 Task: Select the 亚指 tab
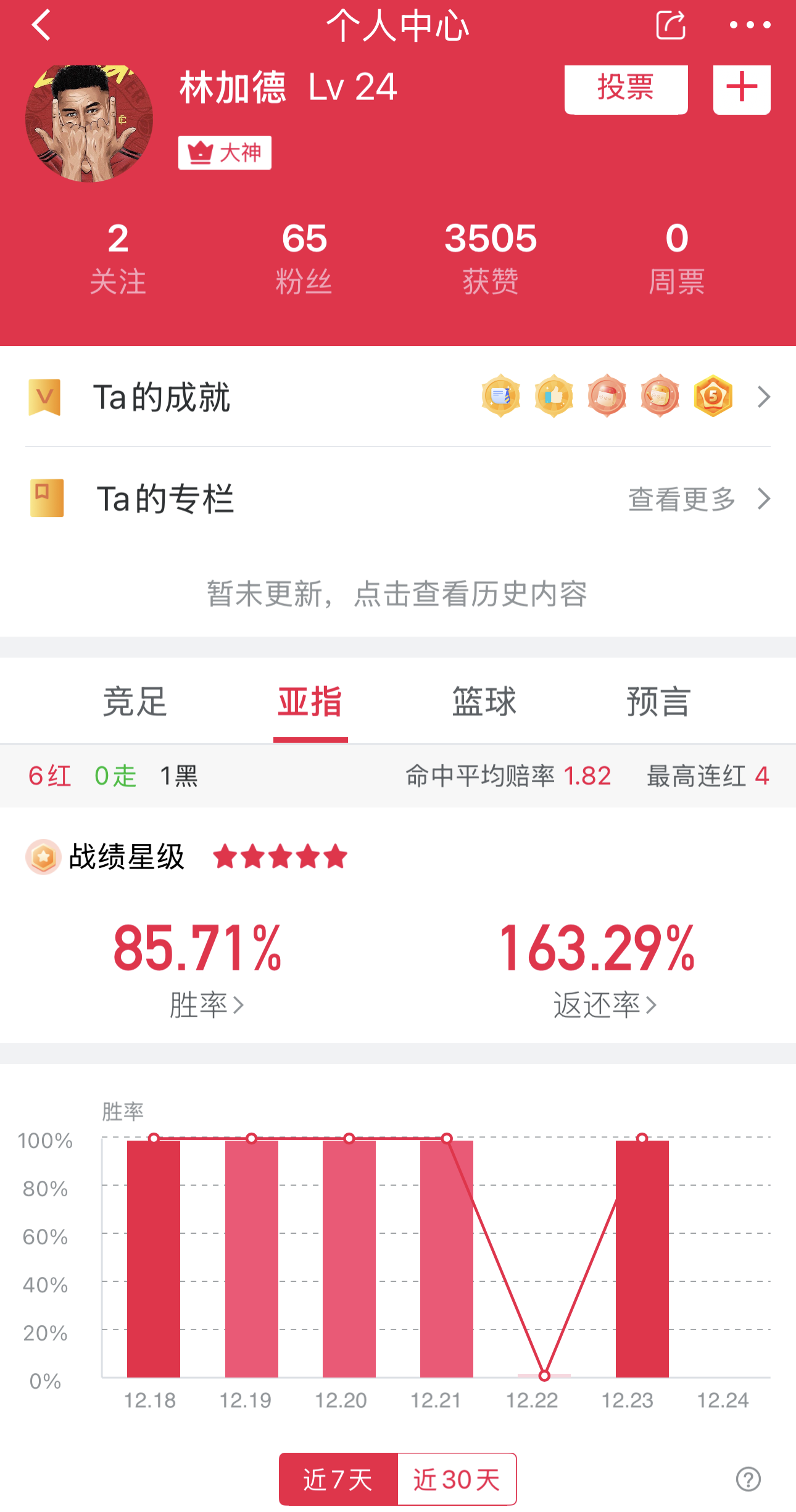[310, 702]
